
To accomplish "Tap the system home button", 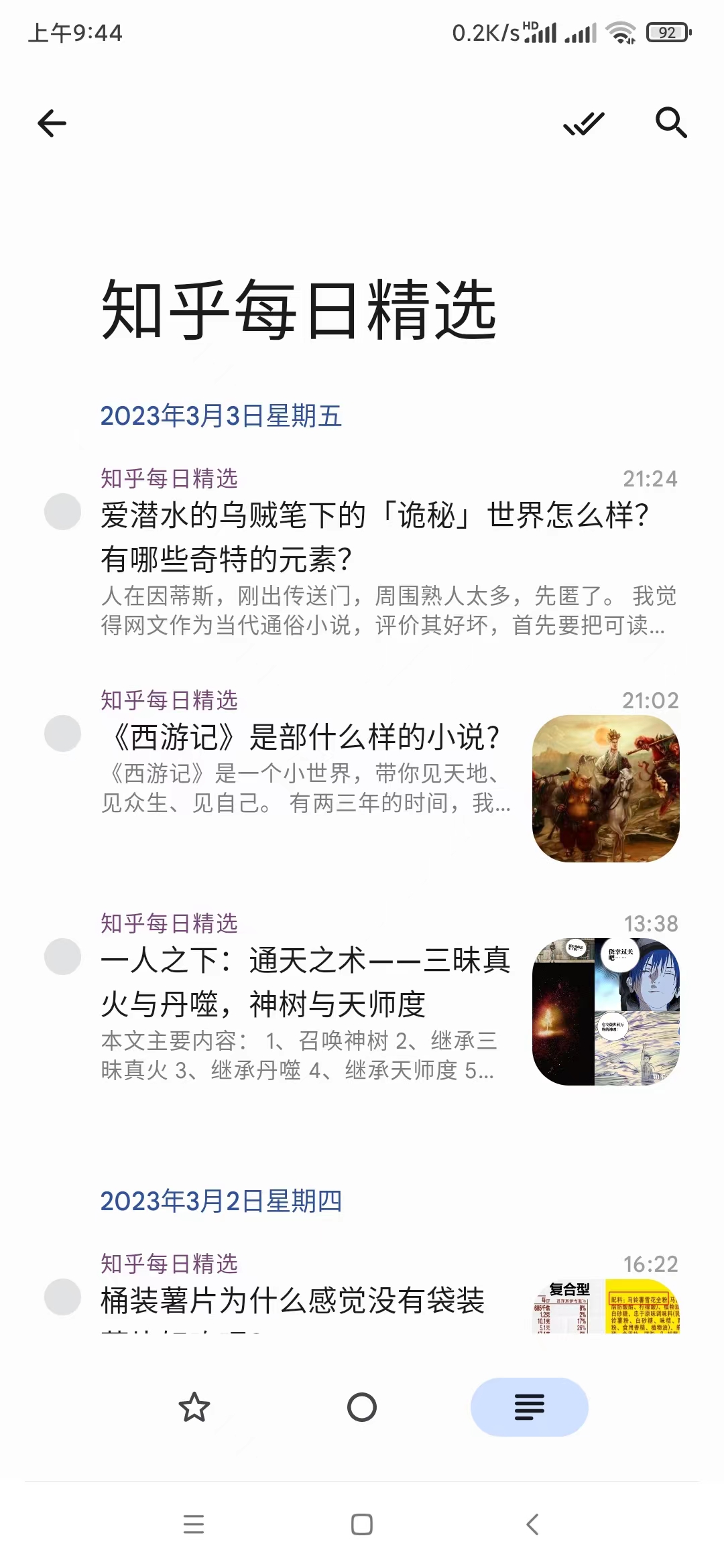I will coord(362,1524).
